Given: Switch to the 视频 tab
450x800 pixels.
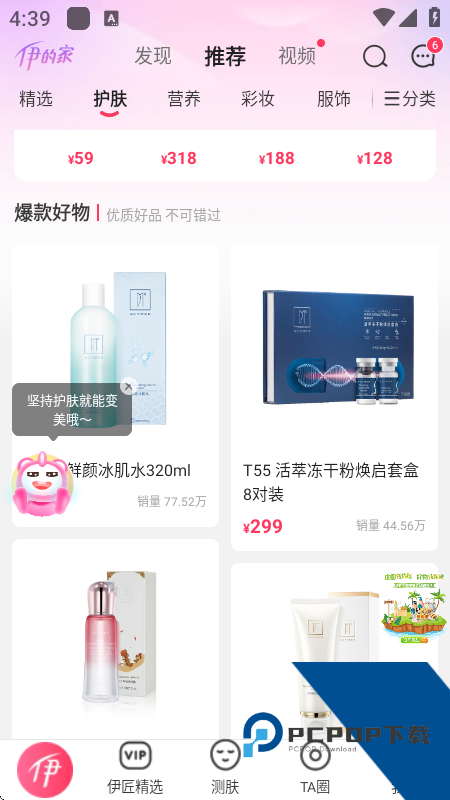Looking at the screenshot, I should tap(297, 56).
